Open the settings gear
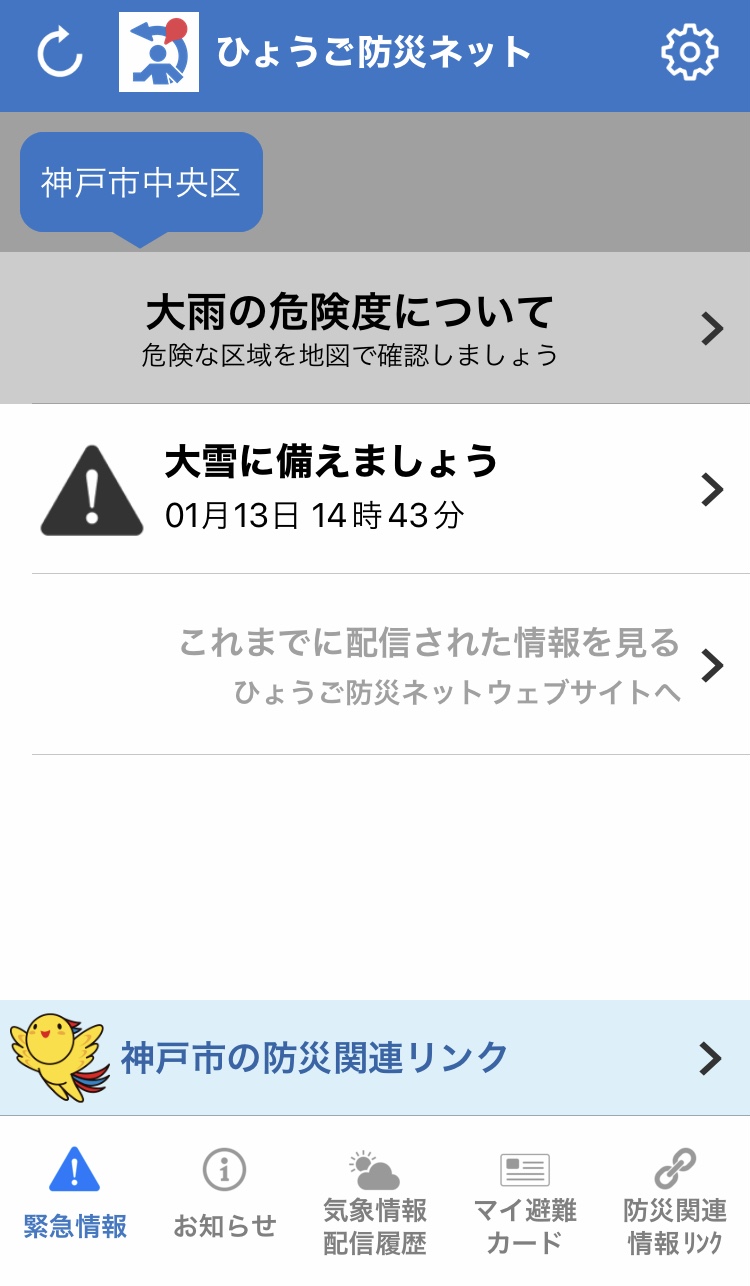Image resolution: width=750 pixels, height=1286 pixels. click(690, 52)
